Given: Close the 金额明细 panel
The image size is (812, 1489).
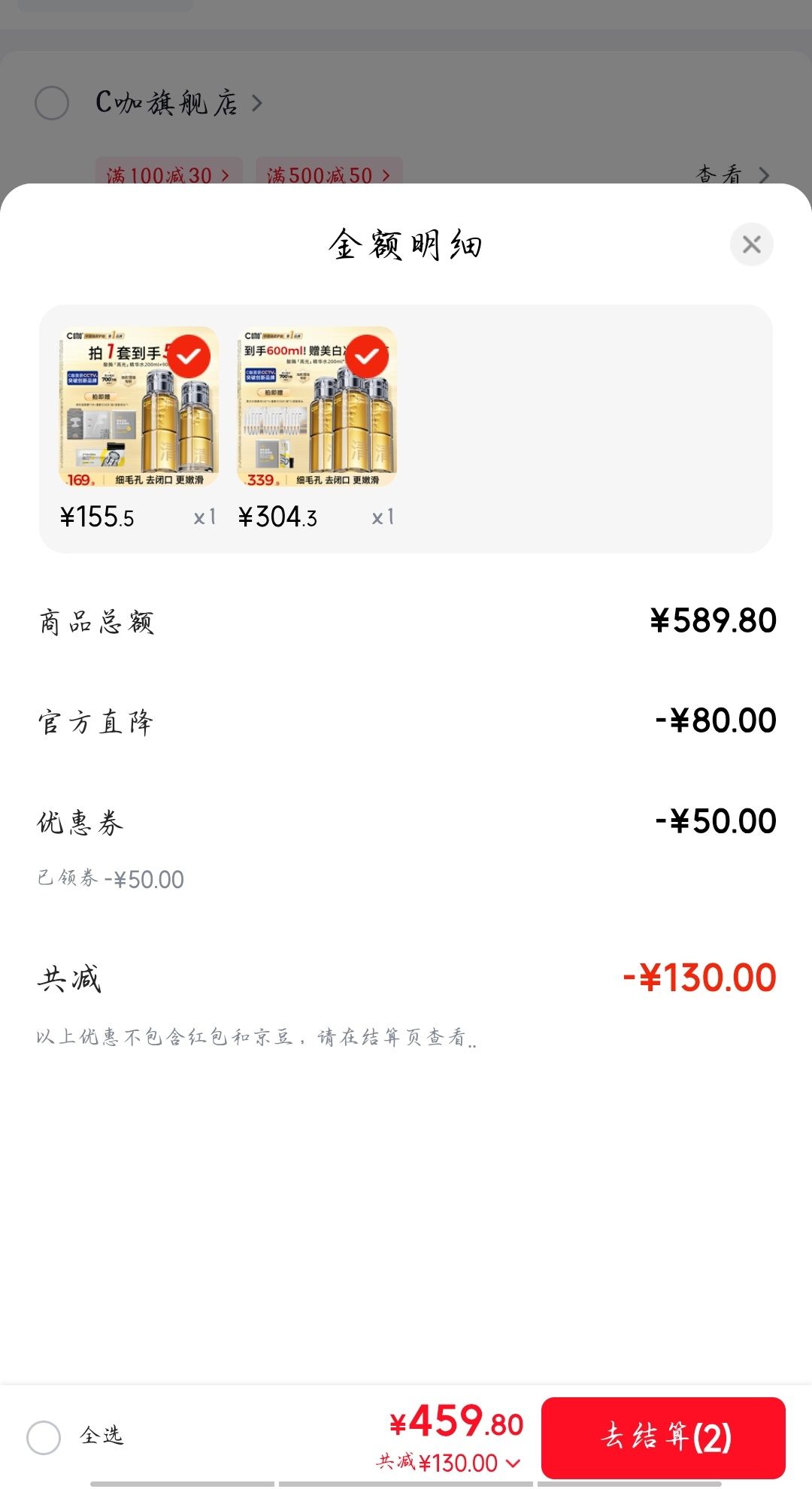Looking at the screenshot, I should pos(751,244).
